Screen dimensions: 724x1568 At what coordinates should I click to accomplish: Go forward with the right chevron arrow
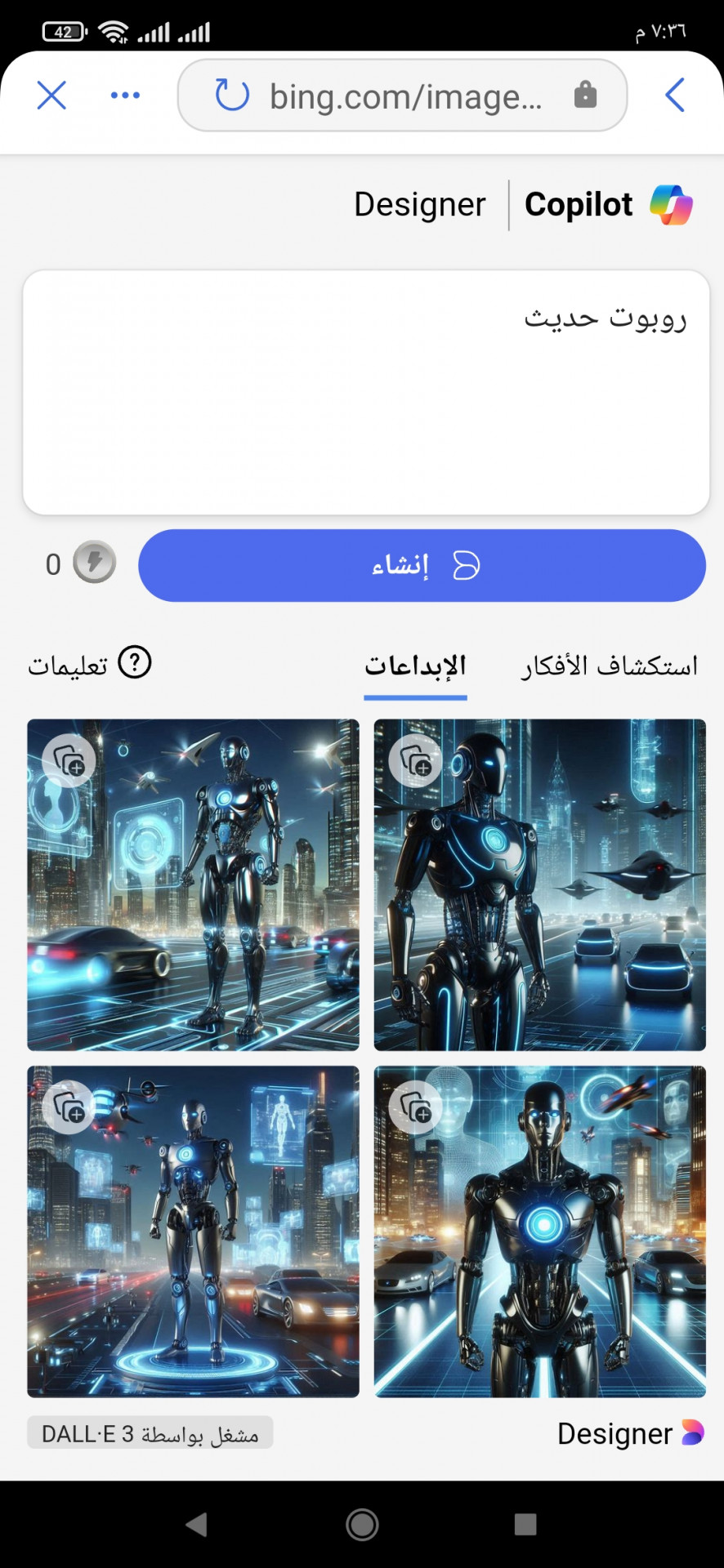[675, 96]
